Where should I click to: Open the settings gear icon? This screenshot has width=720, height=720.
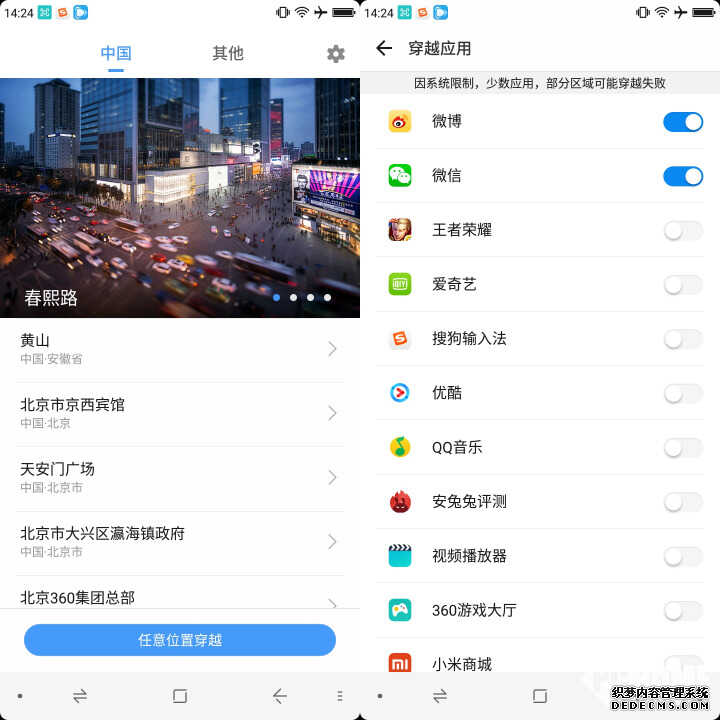tap(336, 54)
